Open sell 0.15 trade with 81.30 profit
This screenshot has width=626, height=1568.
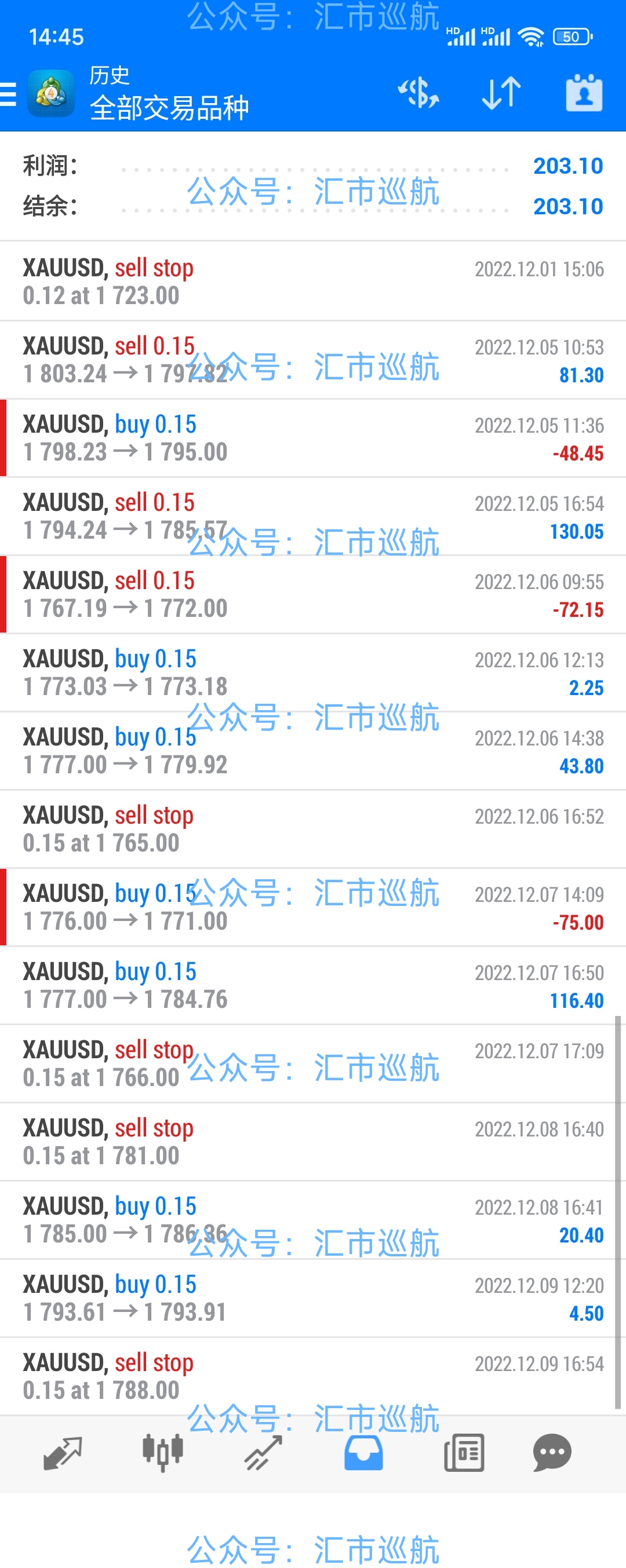tap(313, 360)
